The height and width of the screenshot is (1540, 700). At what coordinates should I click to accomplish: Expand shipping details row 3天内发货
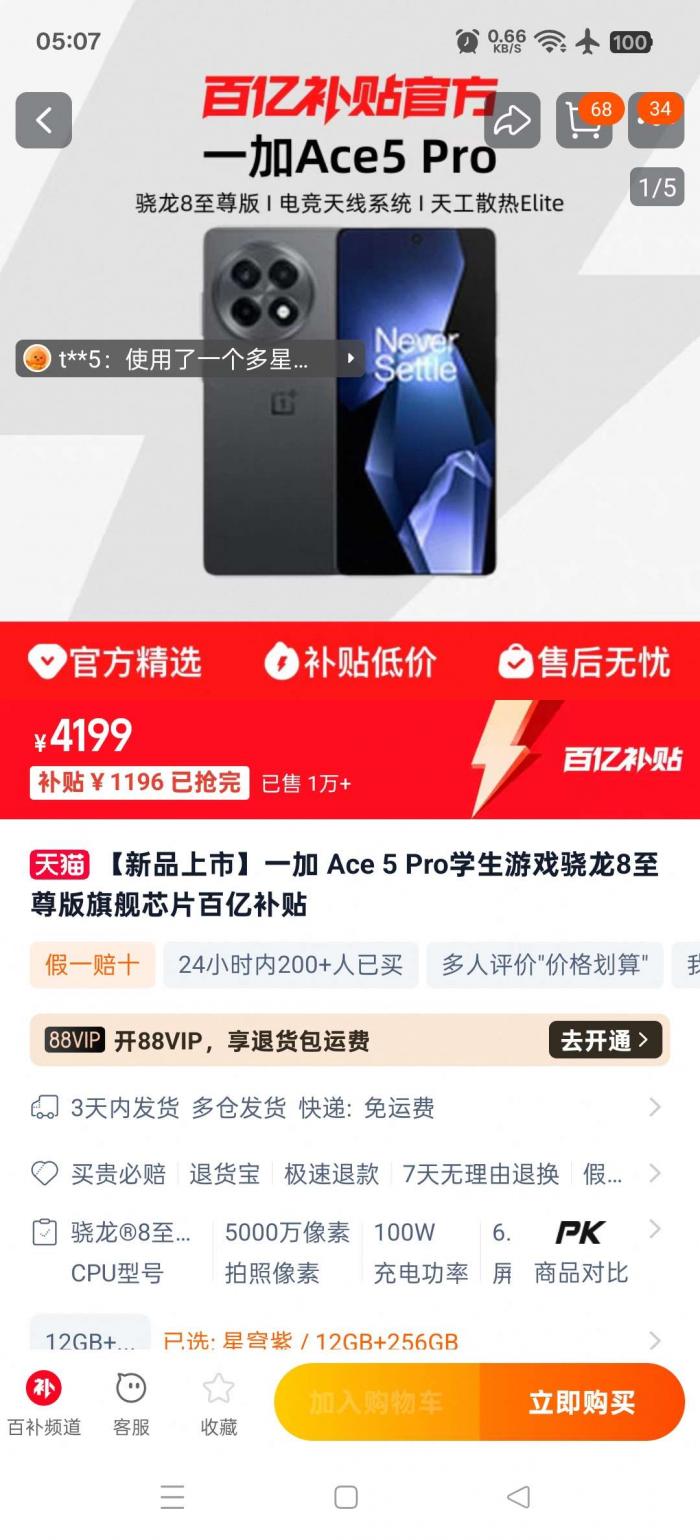pos(345,1107)
